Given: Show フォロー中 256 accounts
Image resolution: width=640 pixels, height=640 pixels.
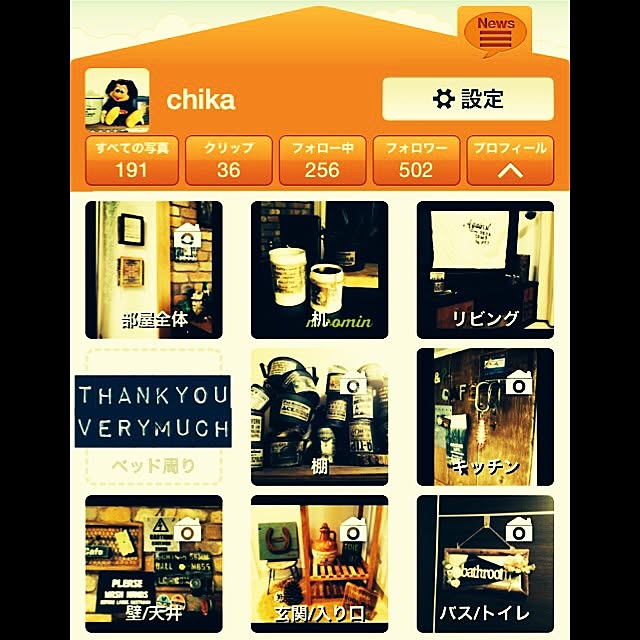Looking at the screenshot, I should [322, 160].
